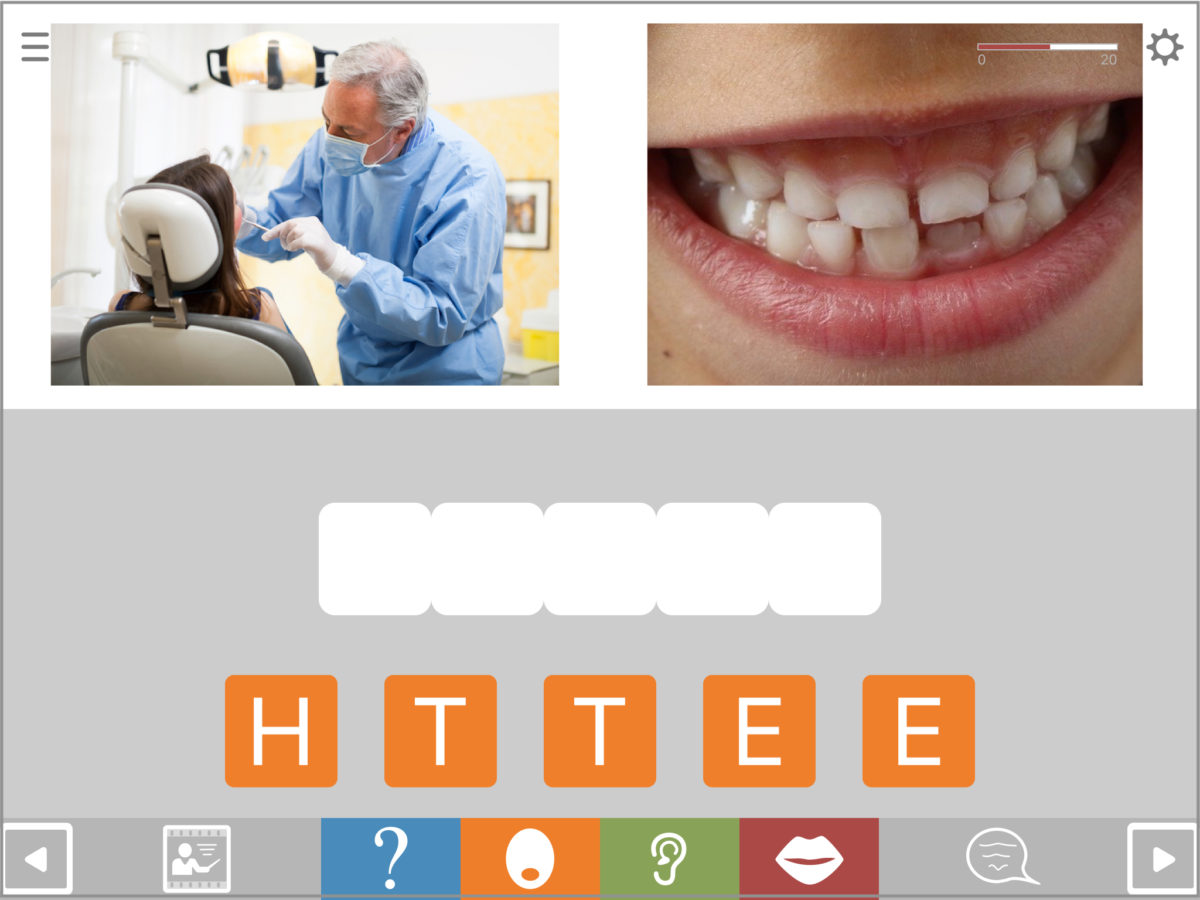Open settings with the gear icon
This screenshot has width=1200, height=900.
point(1164,47)
